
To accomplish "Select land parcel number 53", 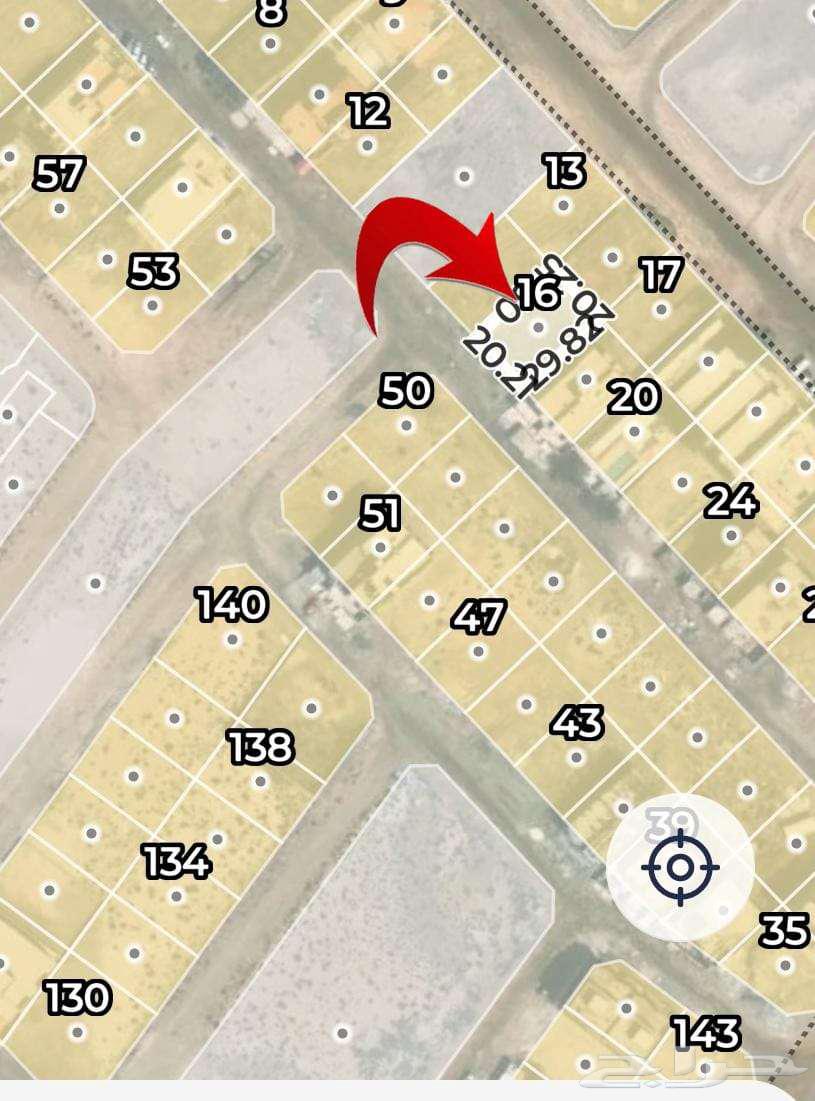I will 153,271.
